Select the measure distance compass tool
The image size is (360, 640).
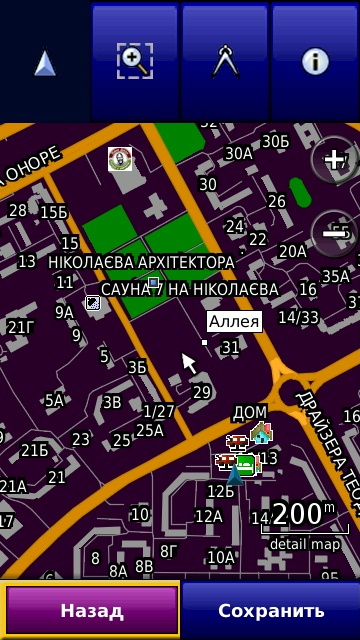pos(225,61)
